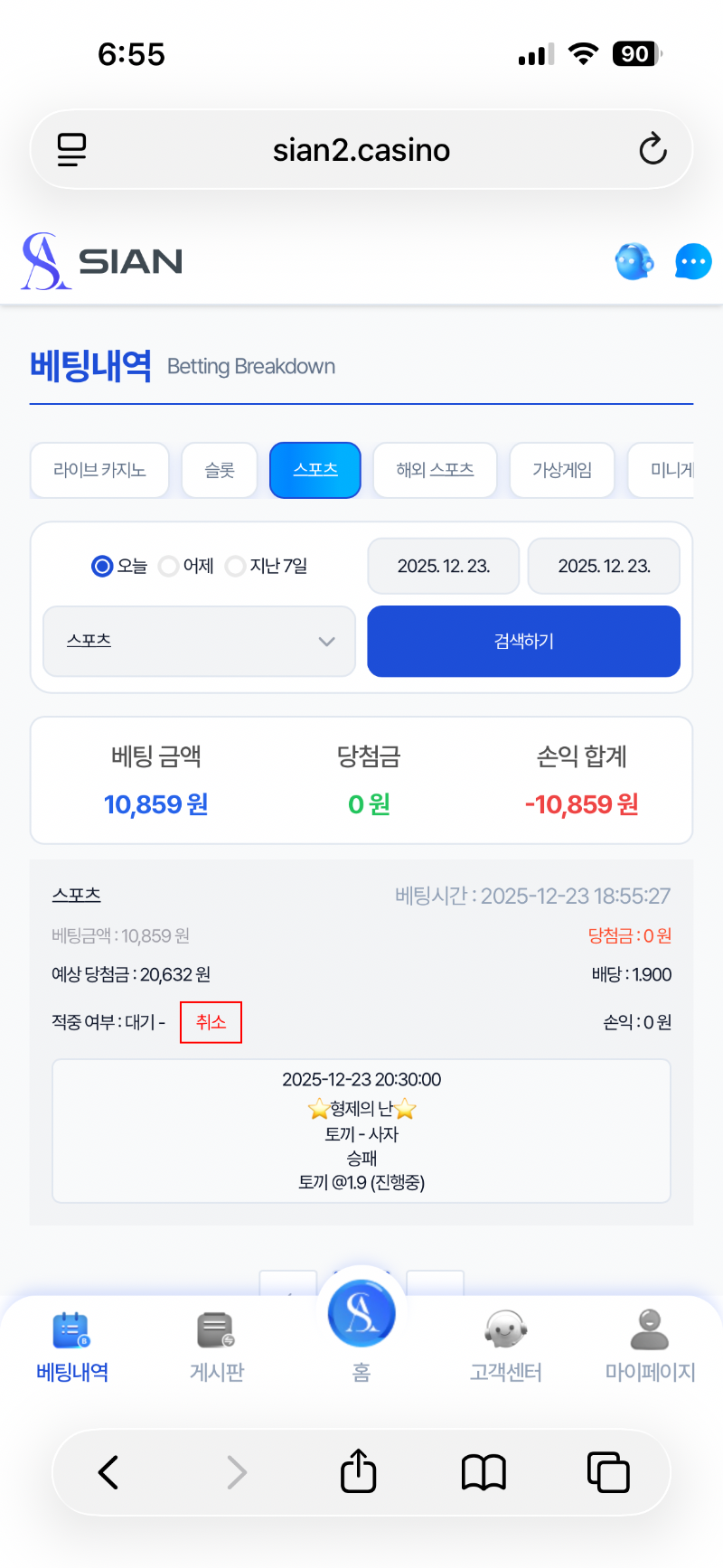
Task: Switch to the 가상게임 tab
Action: 561,470
